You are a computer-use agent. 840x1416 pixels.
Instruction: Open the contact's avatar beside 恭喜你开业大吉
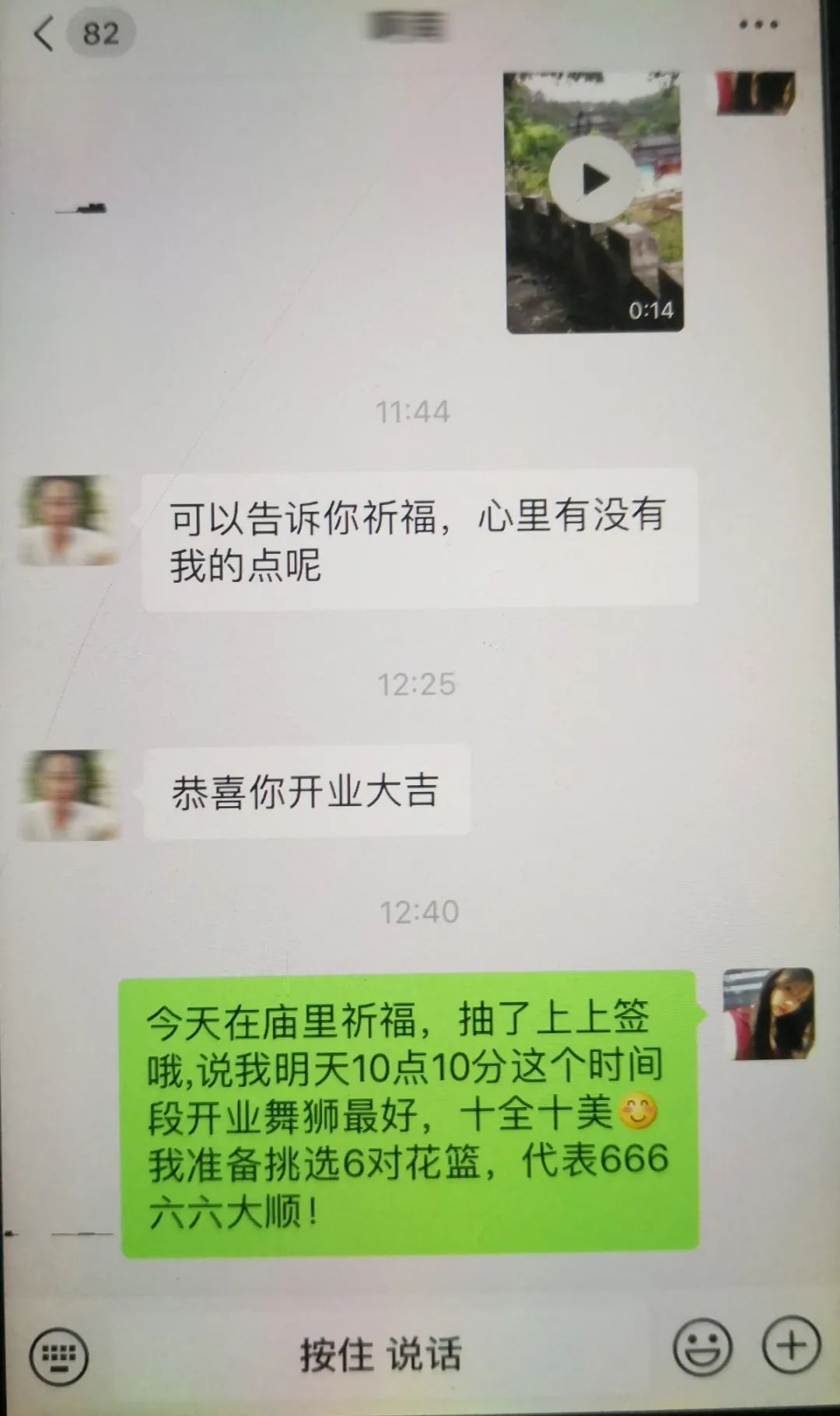(x=68, y=794)
